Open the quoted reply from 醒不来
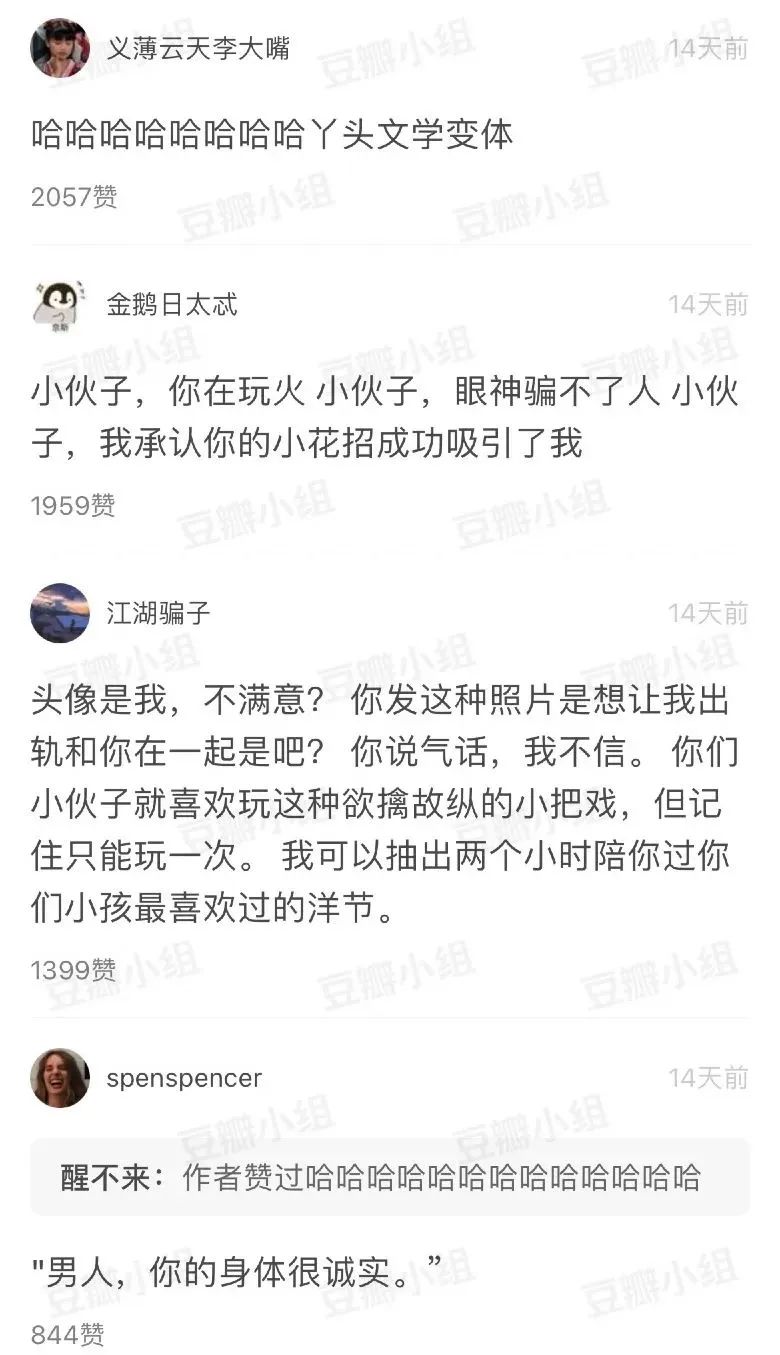This screenshot has width=780, height=1355. [390, 1177]
